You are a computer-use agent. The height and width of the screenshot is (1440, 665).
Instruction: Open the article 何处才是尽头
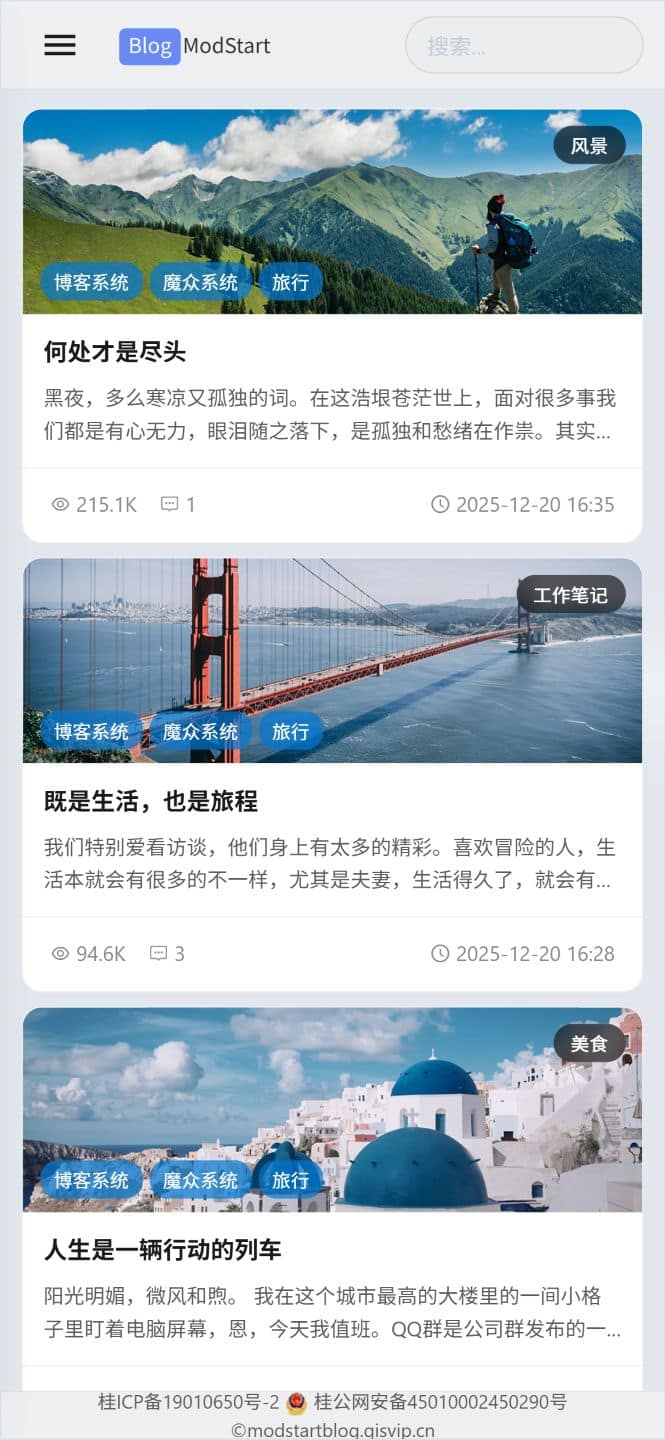coord(115,352)
